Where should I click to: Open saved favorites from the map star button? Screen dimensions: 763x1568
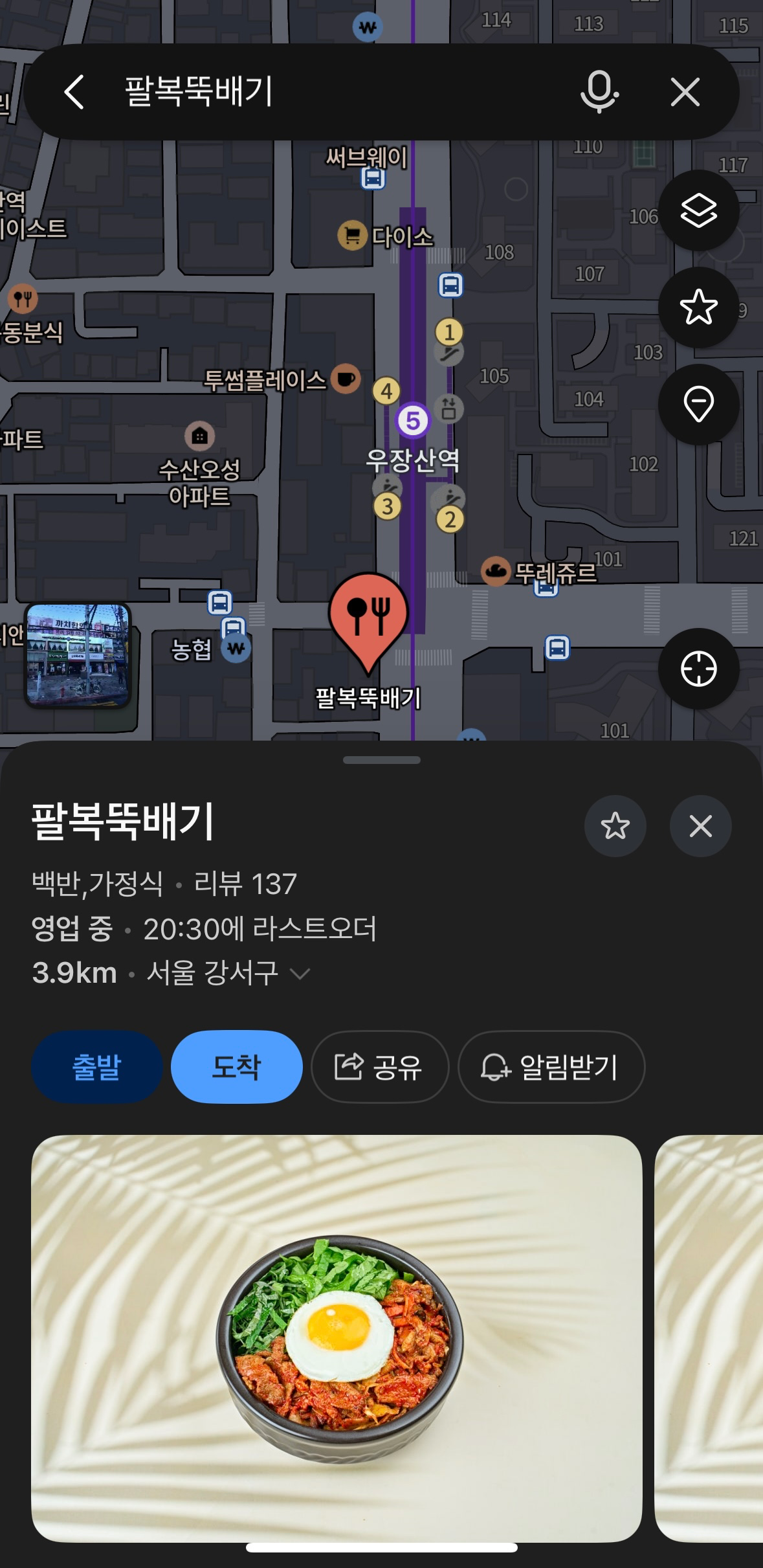pos(698,308)
